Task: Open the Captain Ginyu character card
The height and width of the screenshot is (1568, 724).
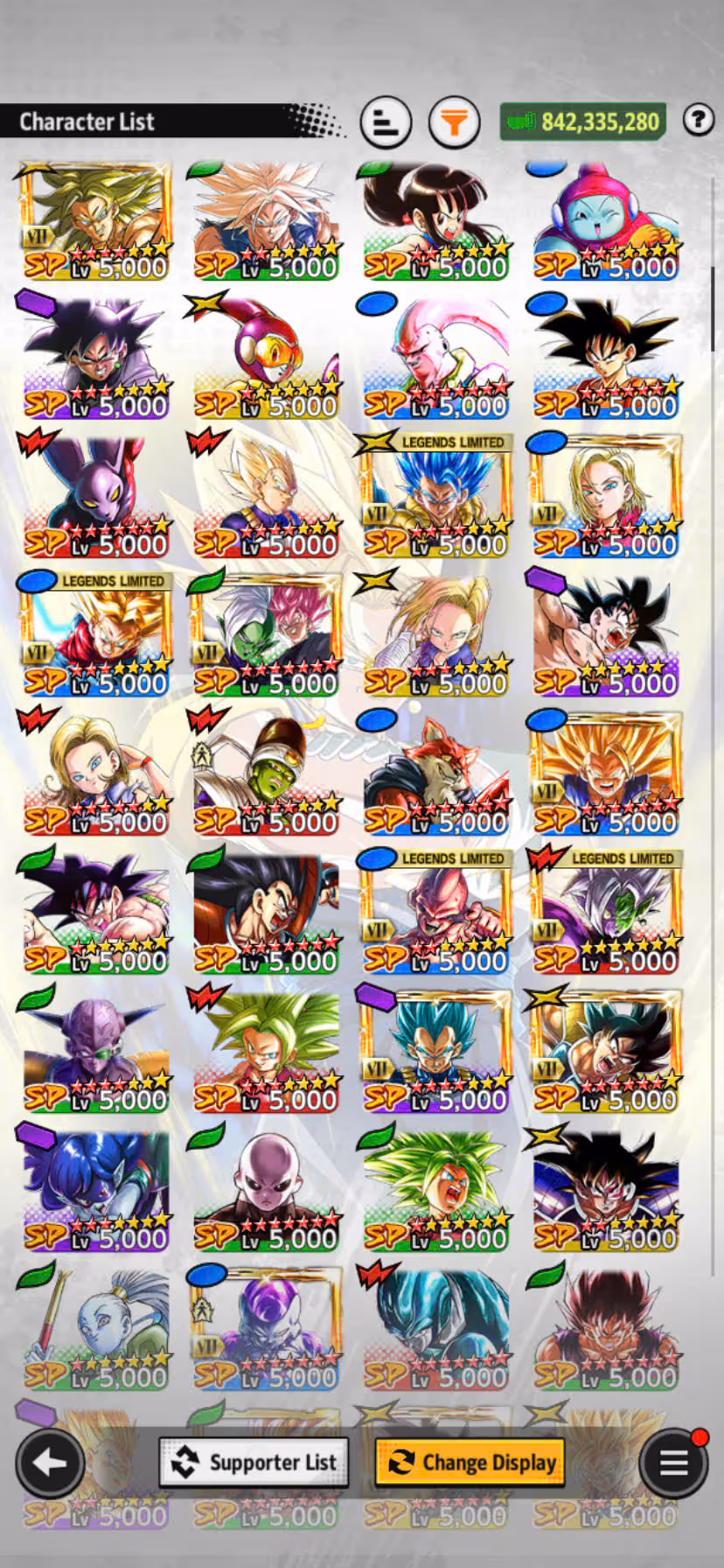Action: (x=96, y=1052)
